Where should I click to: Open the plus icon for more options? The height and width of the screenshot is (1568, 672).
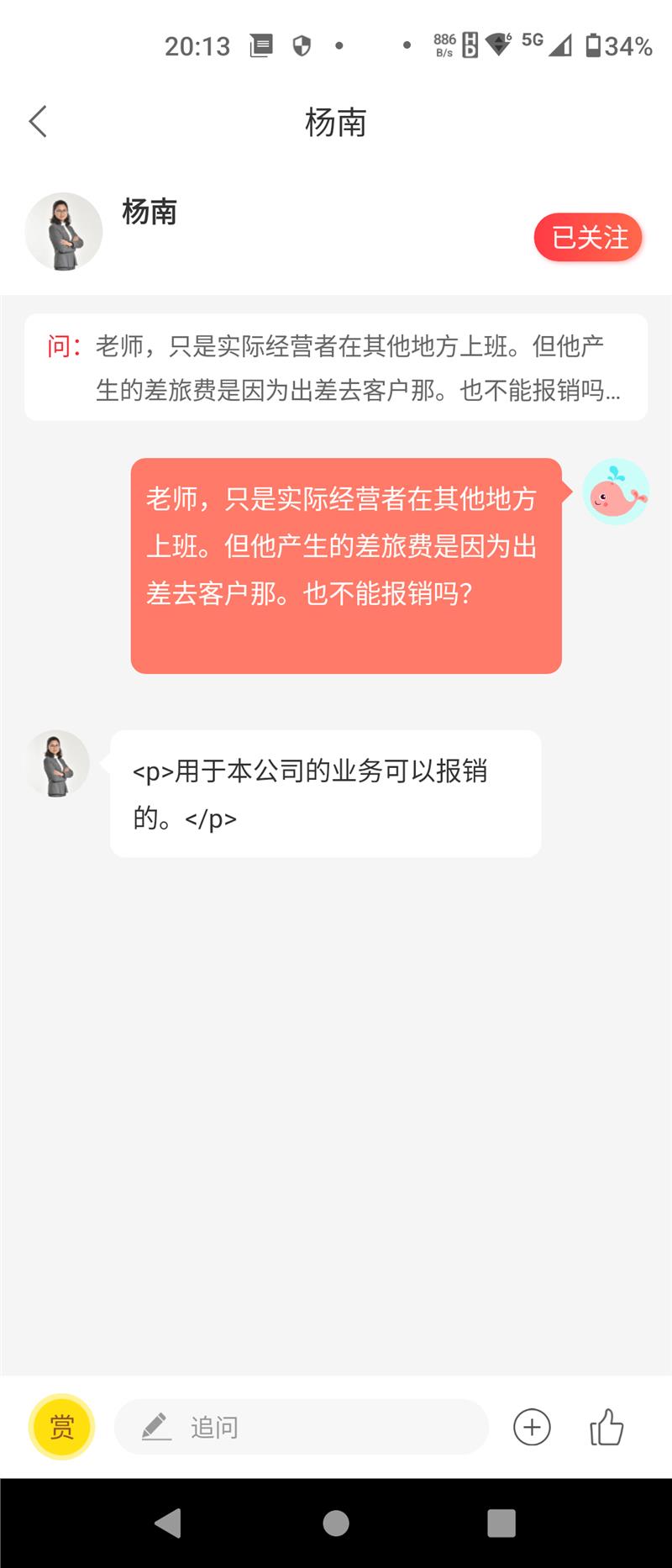point(532,1427)
